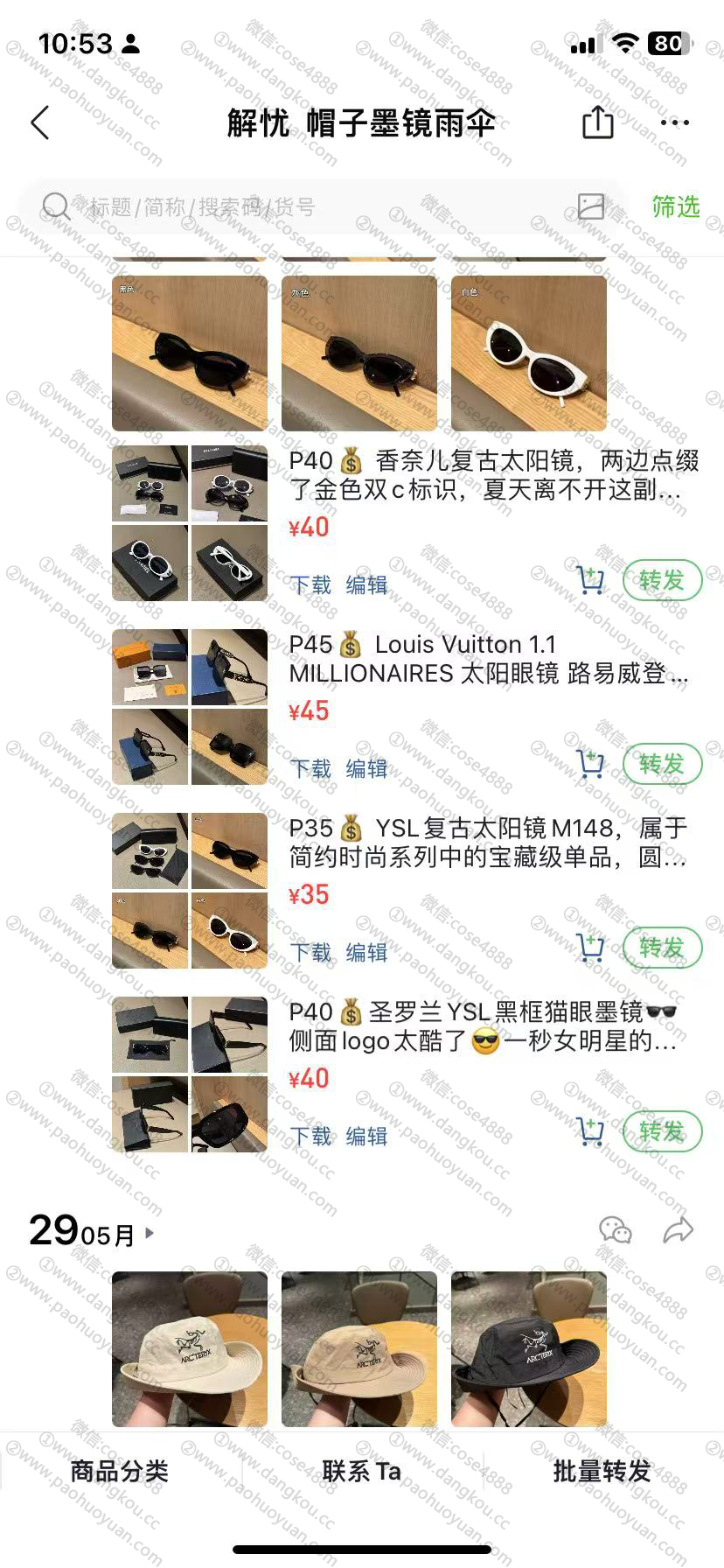Screen dimensions: 724x1568
Task: Go back with the top-left arrow
Action: click(x=40, y=123)
